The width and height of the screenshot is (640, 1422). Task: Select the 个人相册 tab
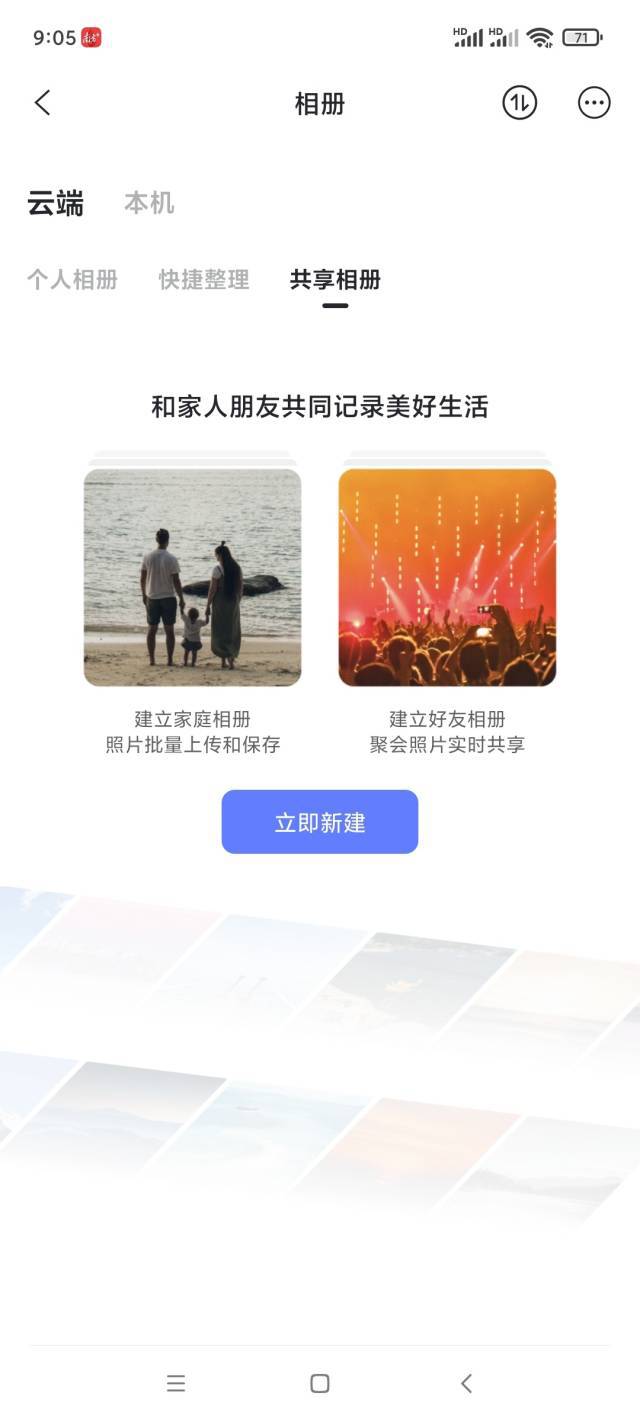pyautogui.click(x=72, y=280)
